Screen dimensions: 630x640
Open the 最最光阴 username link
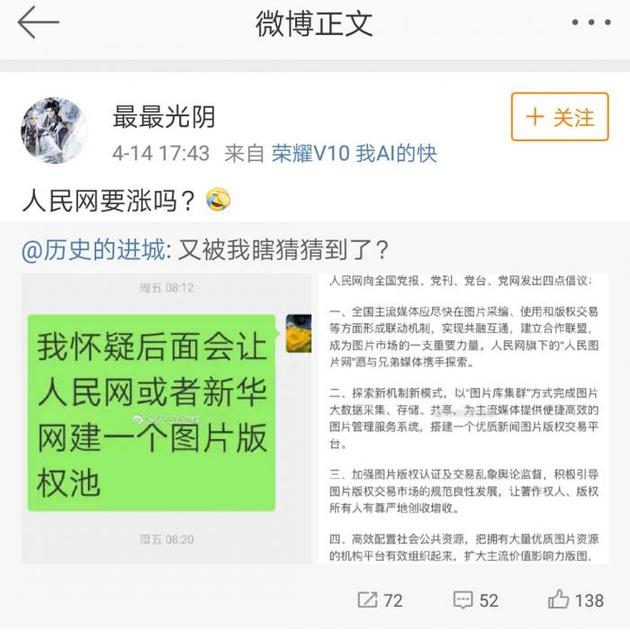tap(162, 117)
